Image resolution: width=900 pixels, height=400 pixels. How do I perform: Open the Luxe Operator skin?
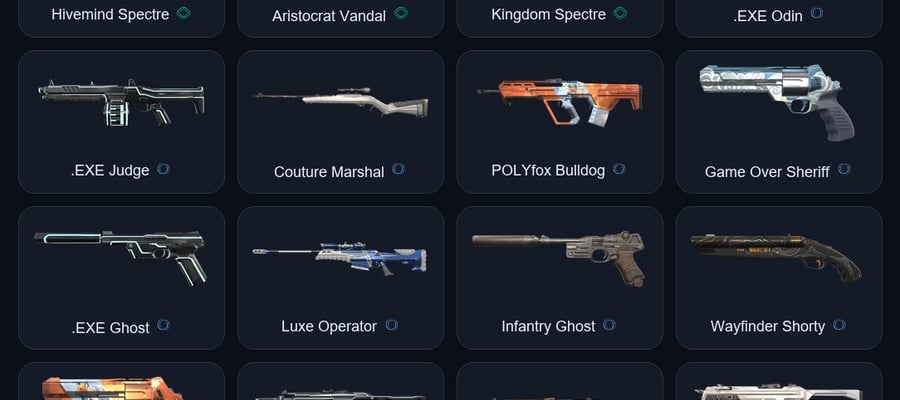pyautogui.click(x=340, y=278)
